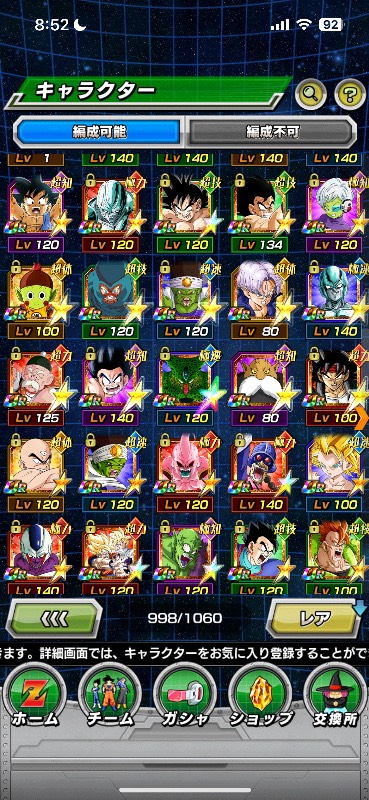The image size is (369, 800).
Task: Select the character card Lv 134
Action: coord(260,212)
